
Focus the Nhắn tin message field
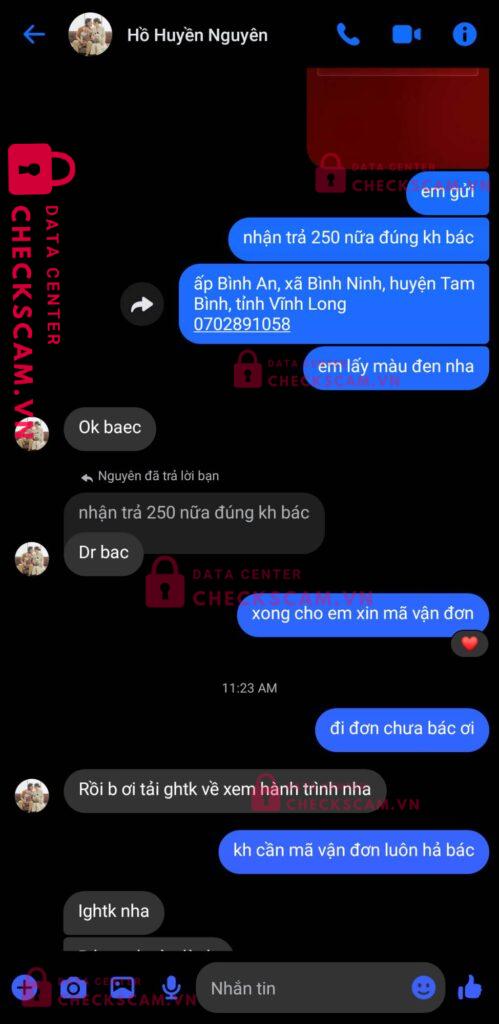tap(307, 988)
